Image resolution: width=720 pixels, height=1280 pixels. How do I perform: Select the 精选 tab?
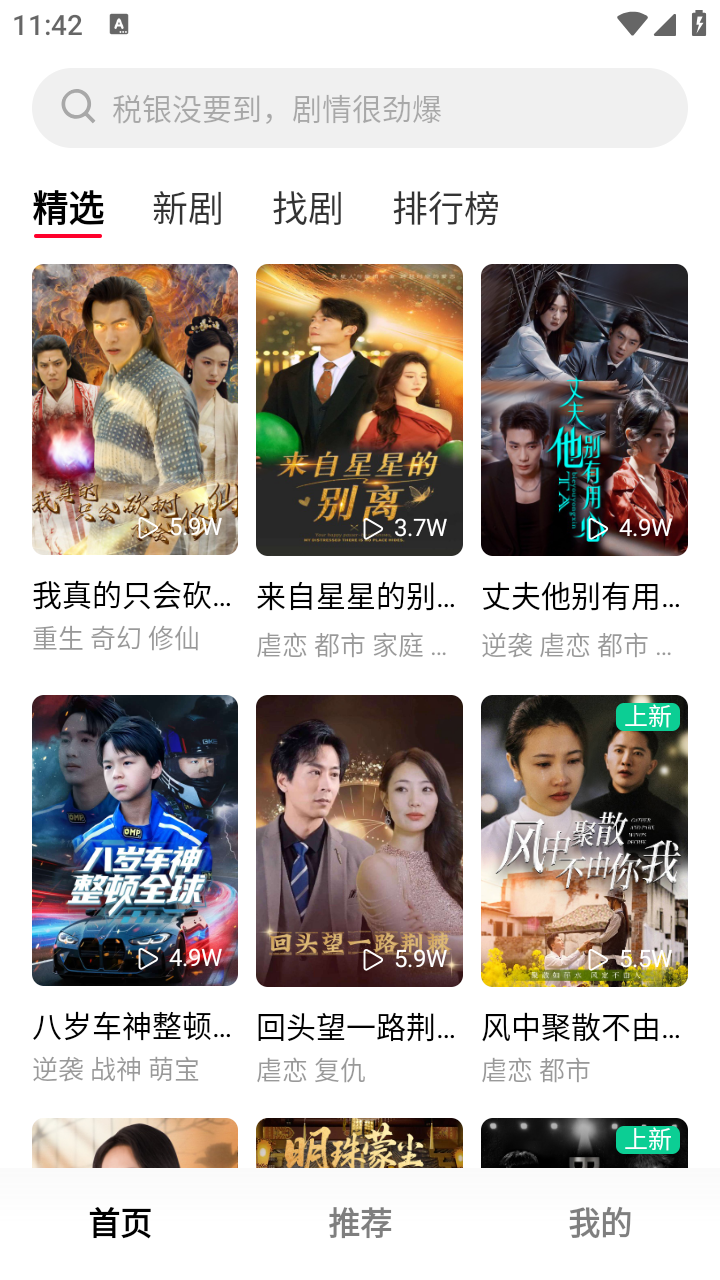pos(68,209)
